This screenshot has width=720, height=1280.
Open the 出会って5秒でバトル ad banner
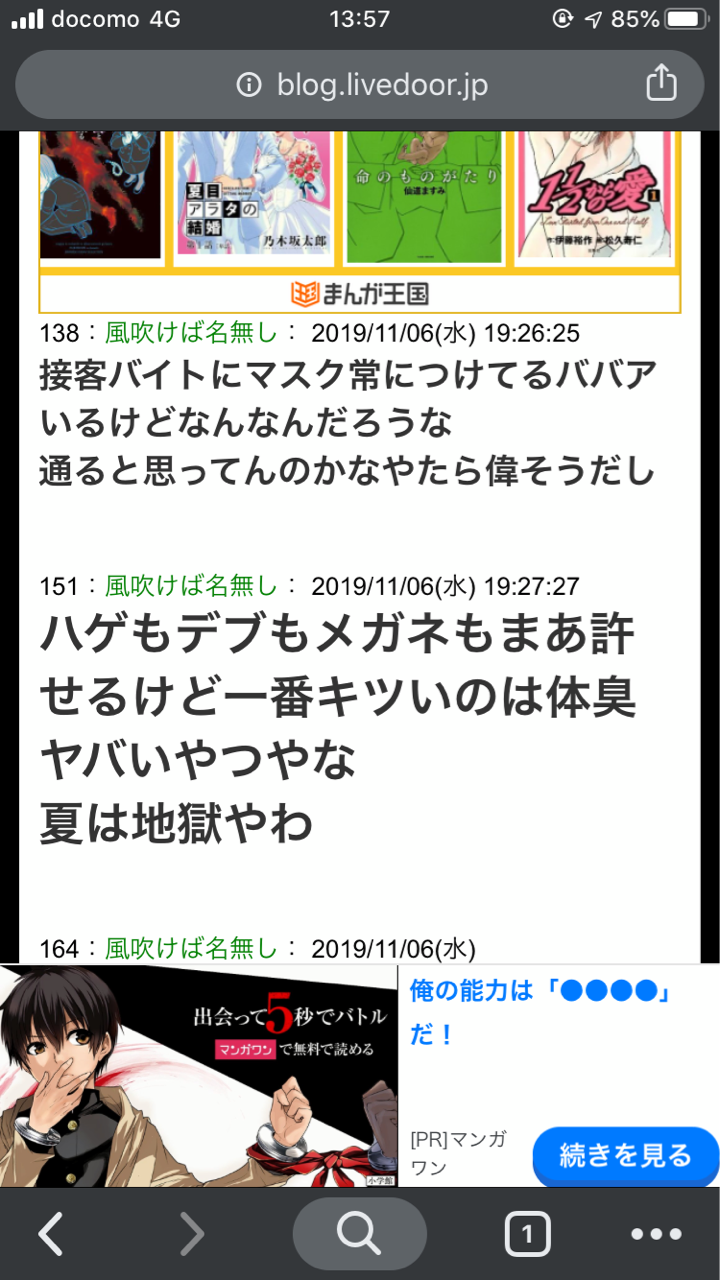(x=198, y=1075)
